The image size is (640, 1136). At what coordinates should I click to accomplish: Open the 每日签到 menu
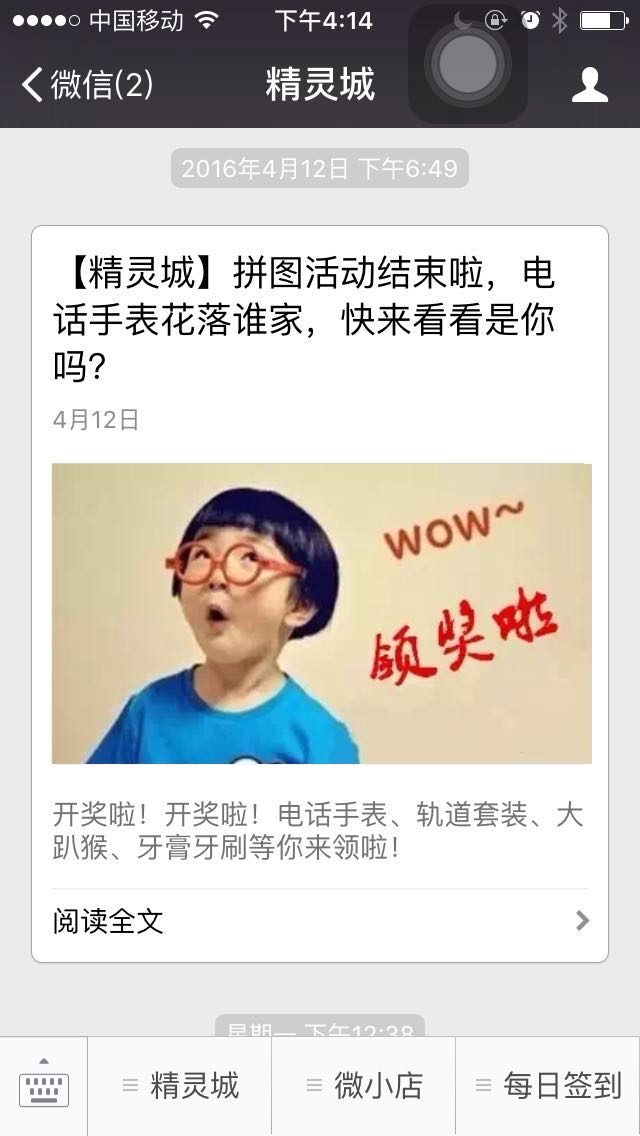[x=548, y=1086]
